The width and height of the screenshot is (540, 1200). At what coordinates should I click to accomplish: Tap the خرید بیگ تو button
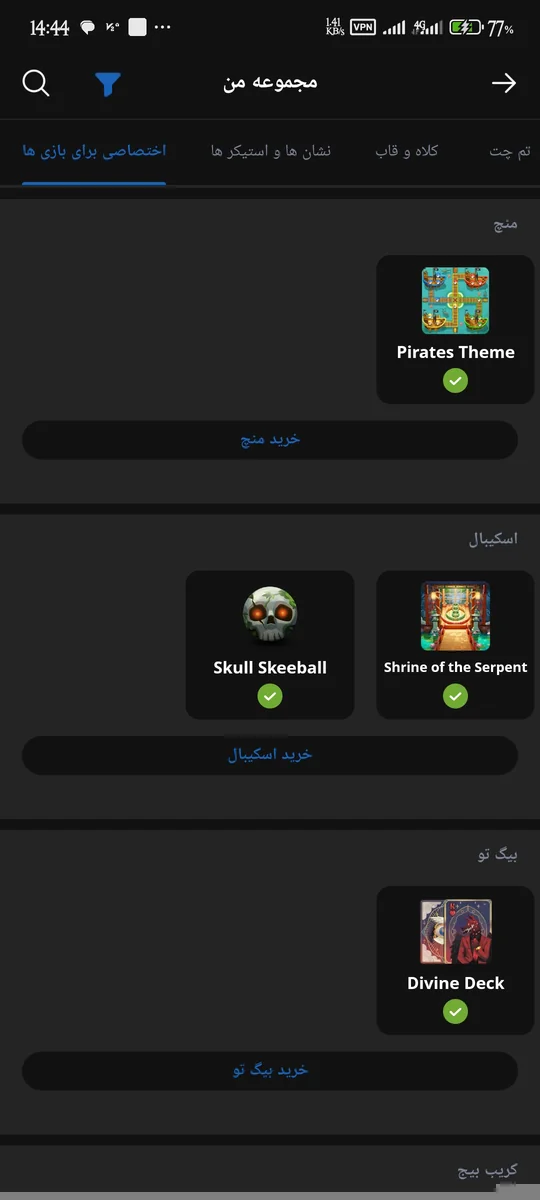click(270, 1070)
